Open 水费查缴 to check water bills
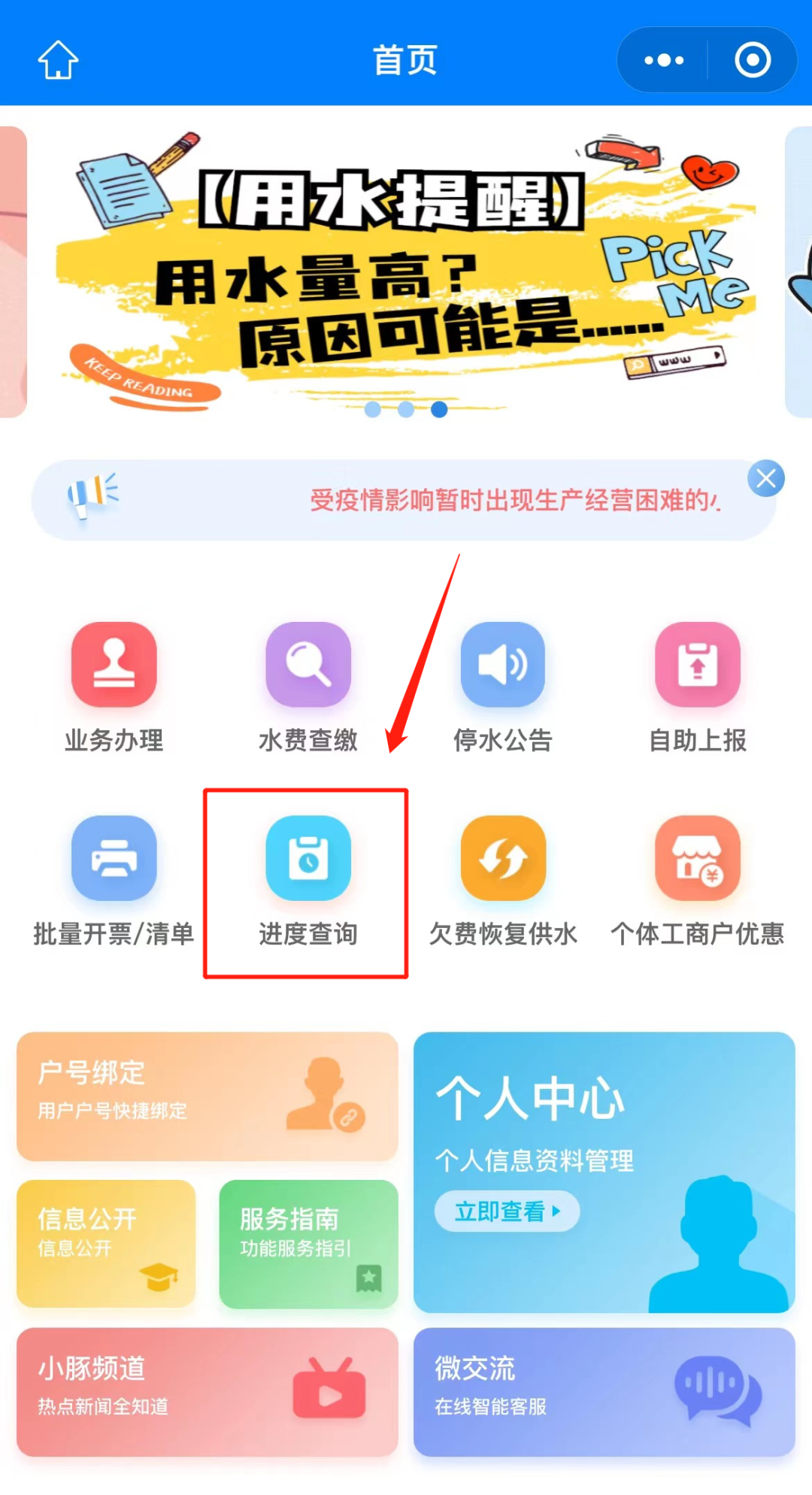812x1495 pixels. (x=308, y=686)
